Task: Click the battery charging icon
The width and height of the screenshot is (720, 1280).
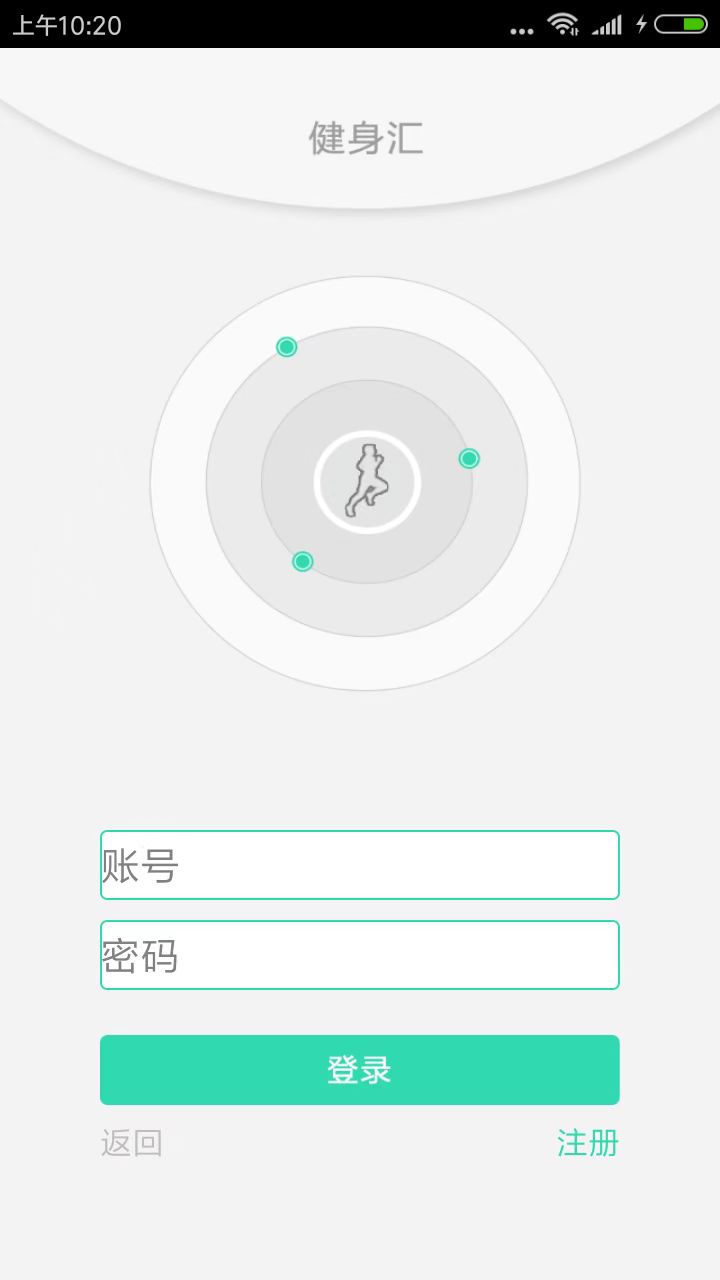Action: (x=681, y=25)
